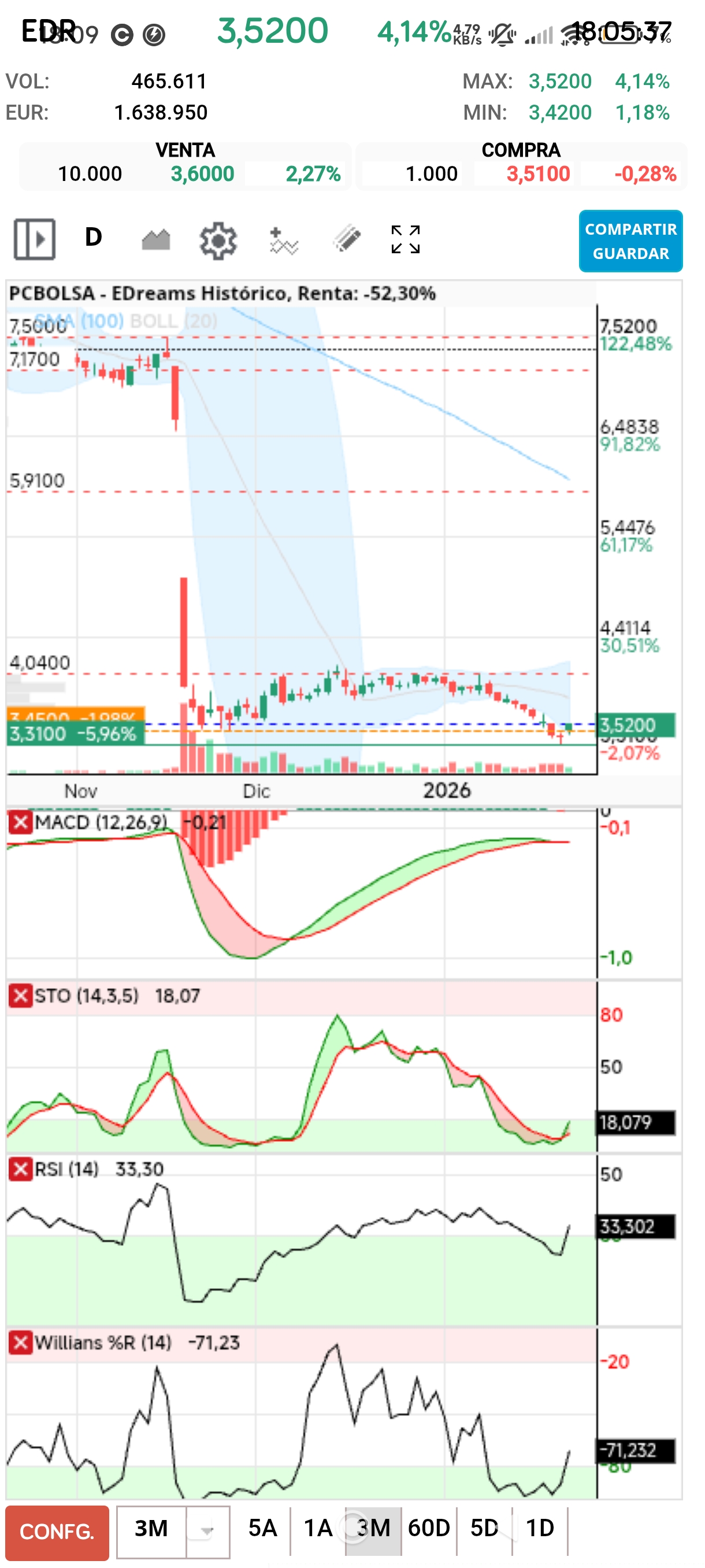Switch to 5A time range
The width and height of the screenshot is (705, 1568).
[x=262, y=1529]
